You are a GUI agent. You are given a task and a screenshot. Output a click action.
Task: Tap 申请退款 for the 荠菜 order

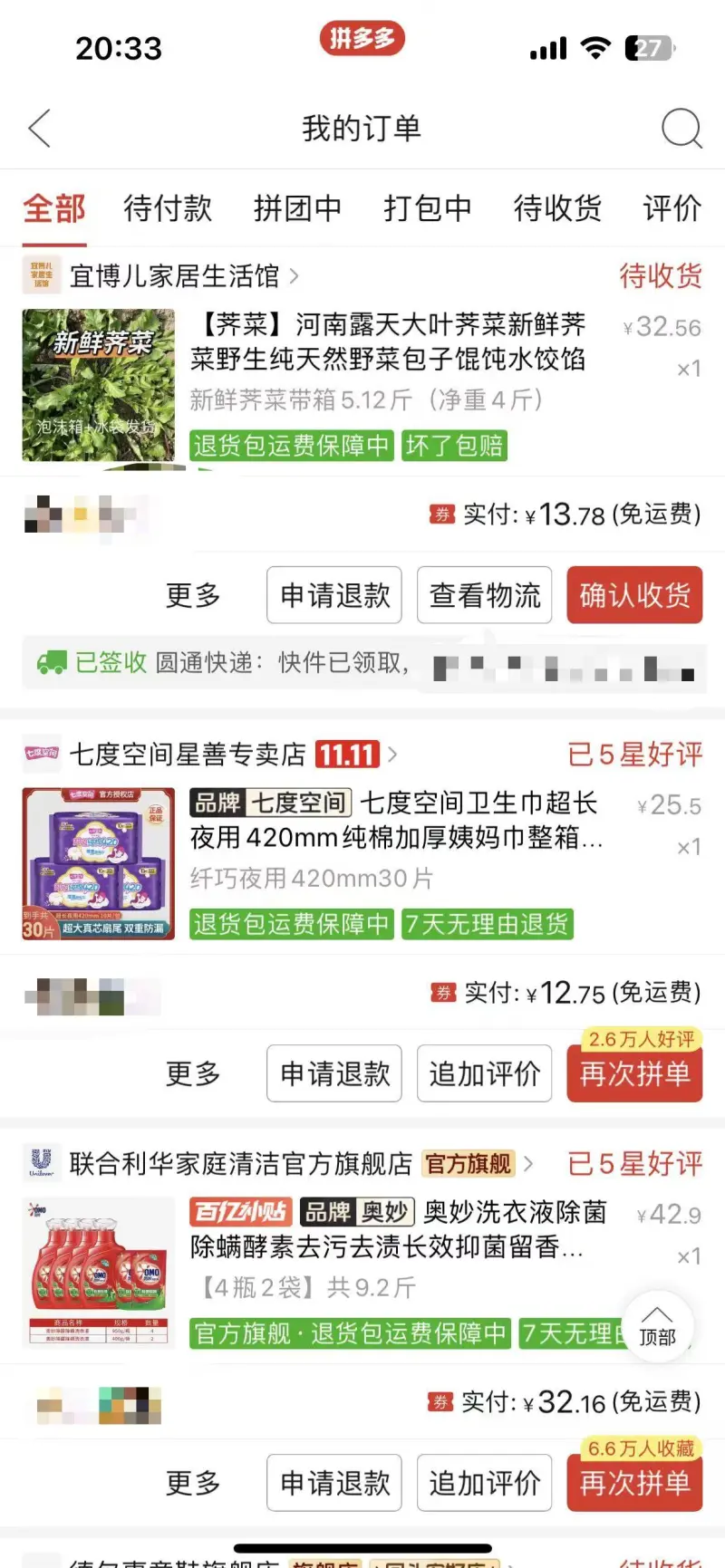[334, 595]
